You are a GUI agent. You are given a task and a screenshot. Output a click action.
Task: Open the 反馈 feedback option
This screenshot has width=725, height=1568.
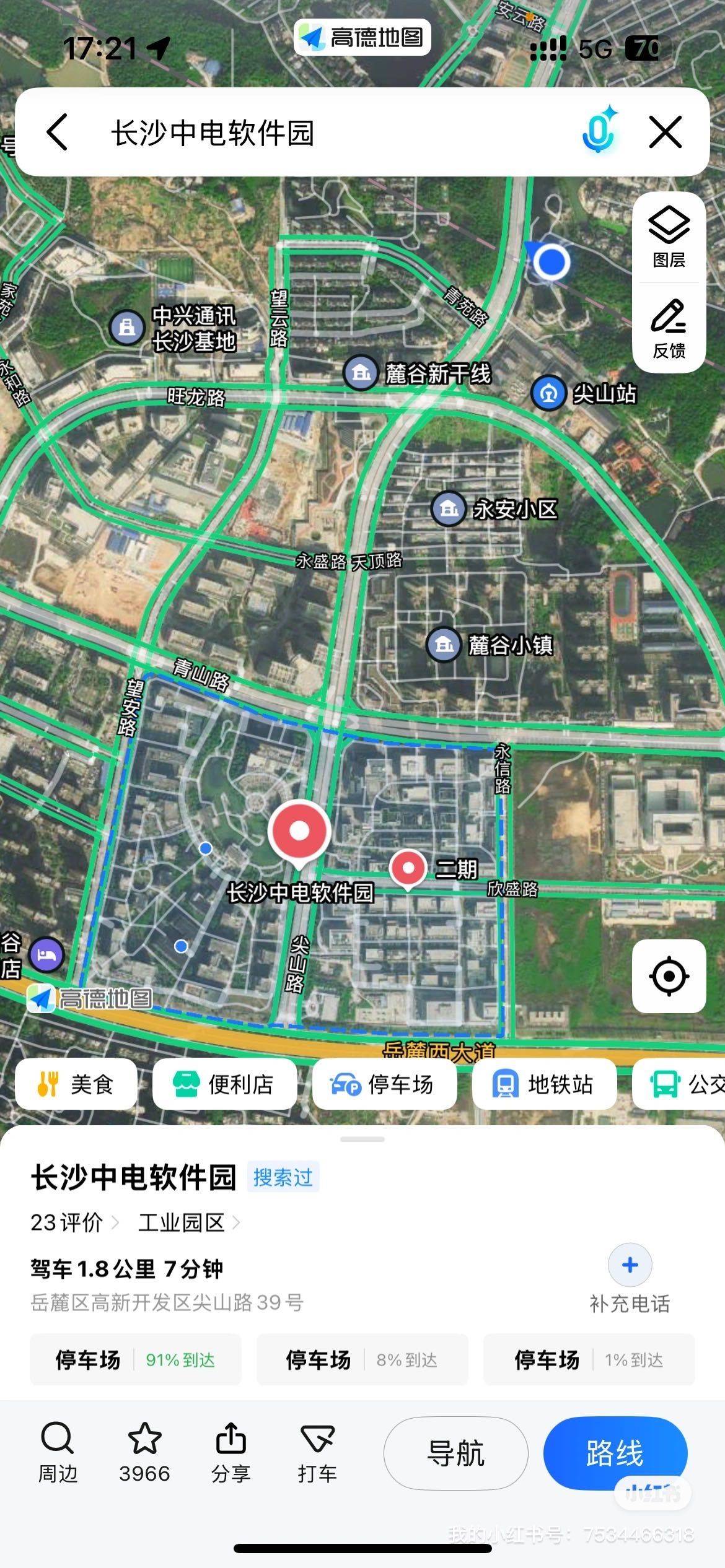669,328
